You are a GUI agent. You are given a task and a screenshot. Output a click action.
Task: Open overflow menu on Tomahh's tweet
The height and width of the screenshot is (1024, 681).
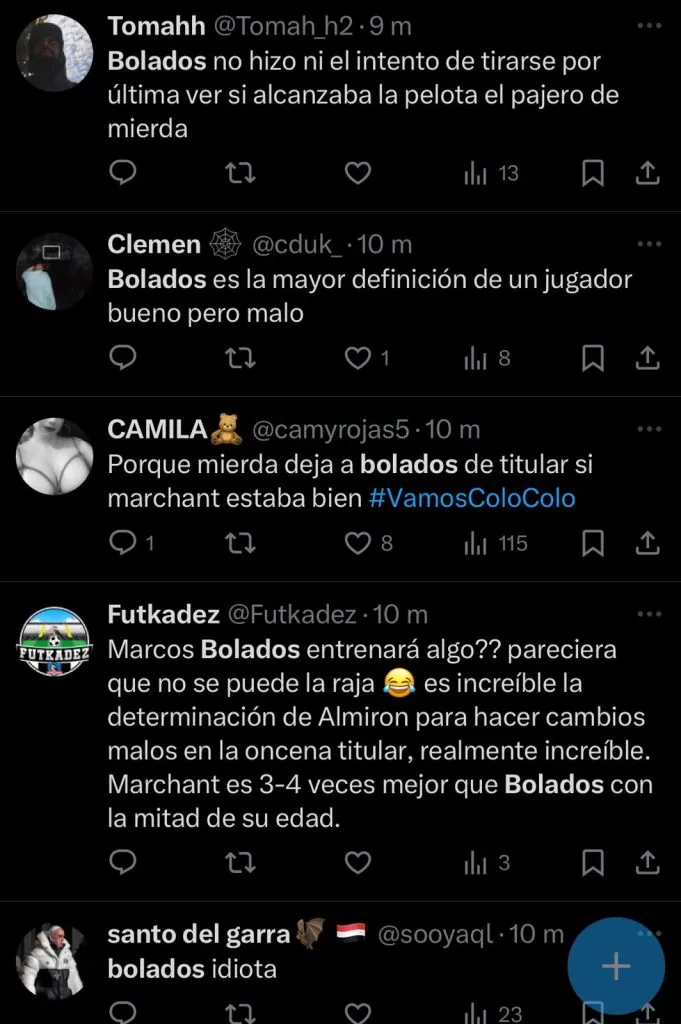pyautogui.click(x=649, y=25)
